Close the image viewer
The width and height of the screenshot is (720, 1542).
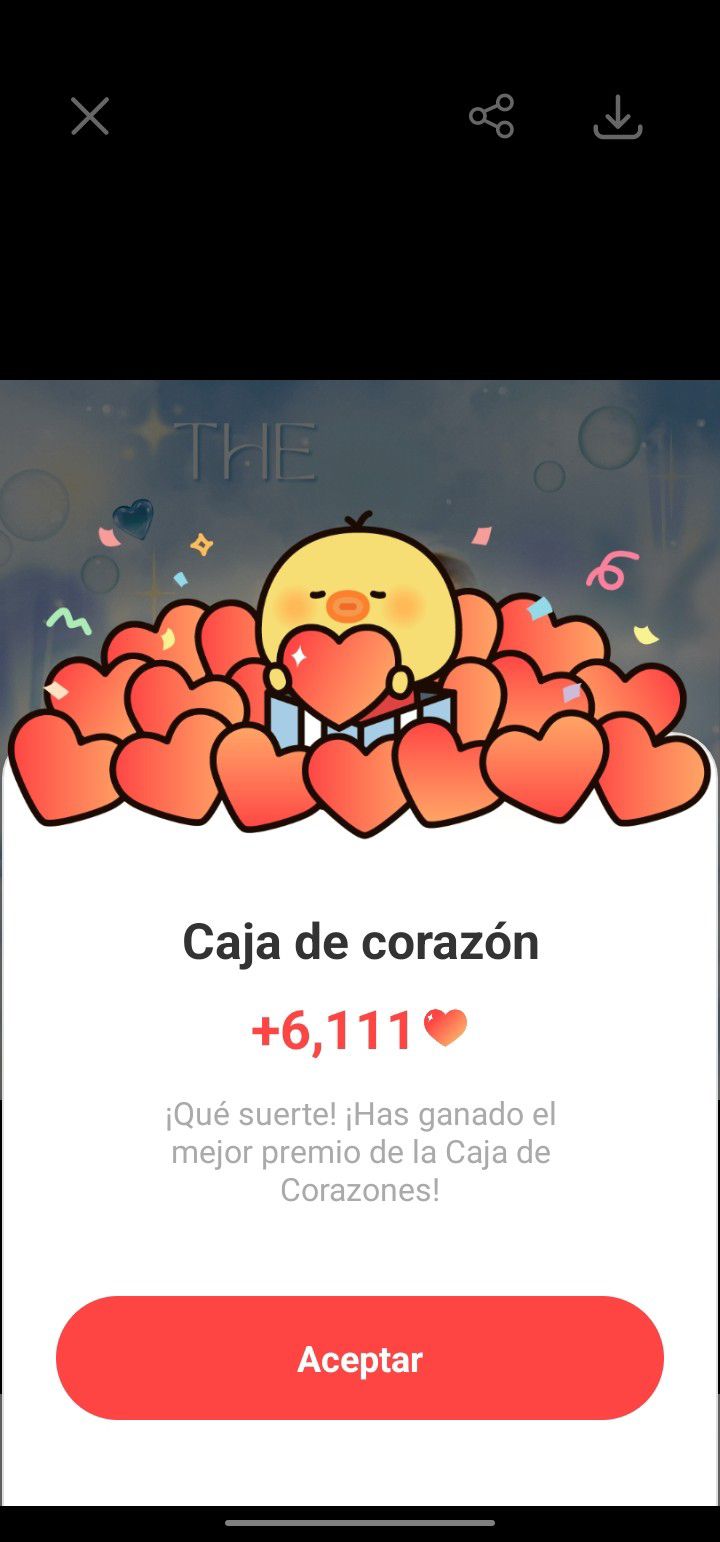click(x=89, y=117)
